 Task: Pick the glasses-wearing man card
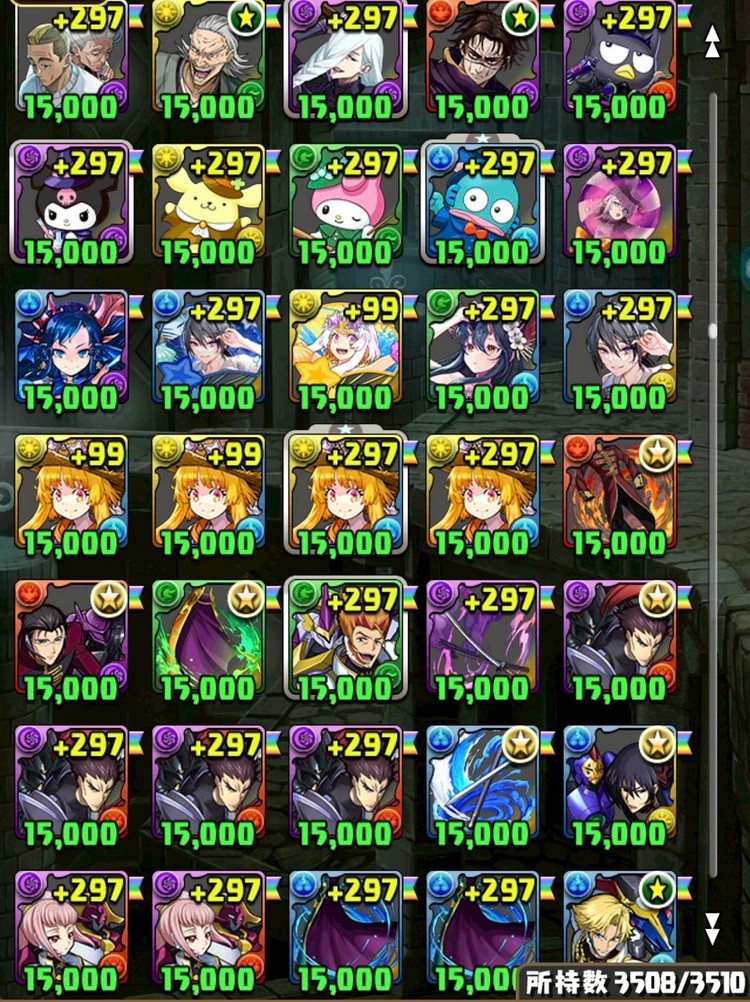tap(482, 58)
